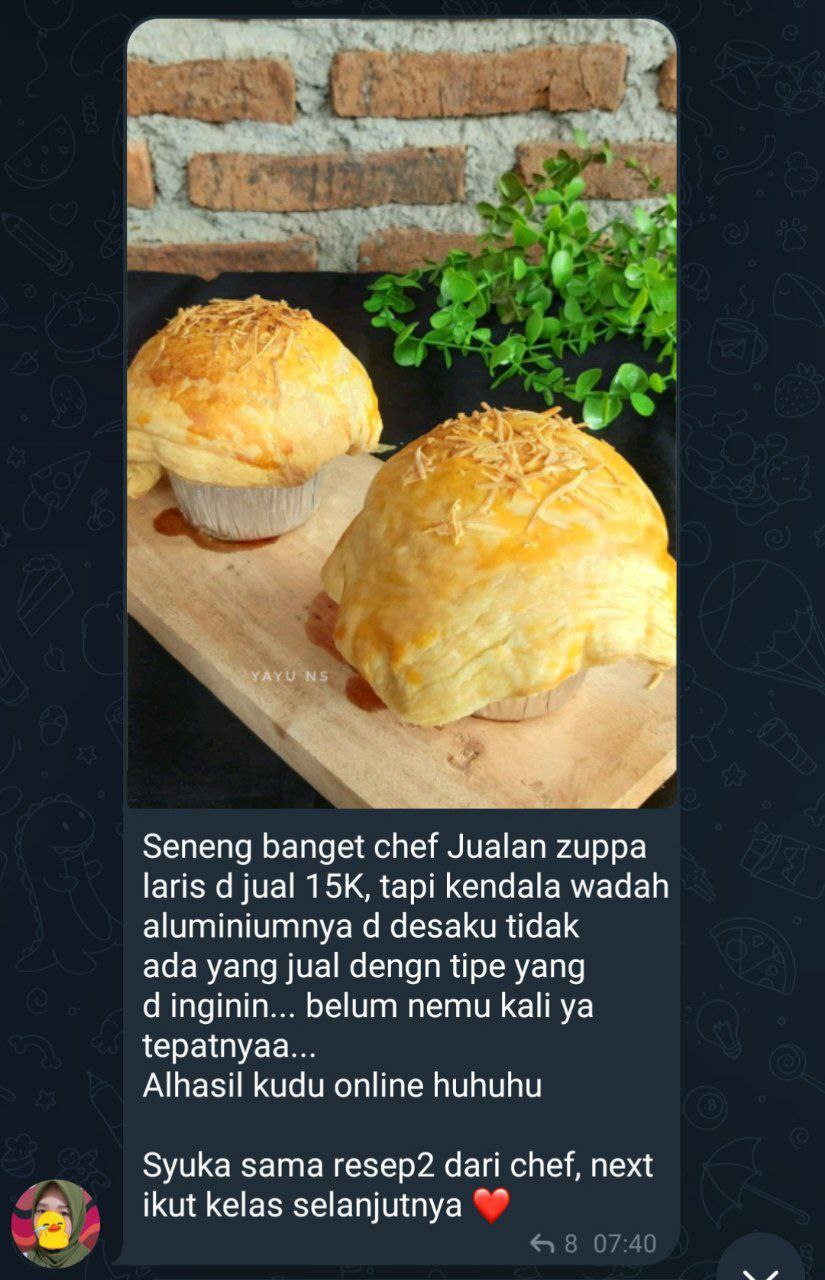Open the zuppa soup photo in message
The image size is (825, 1280).
tap(401, 412)
